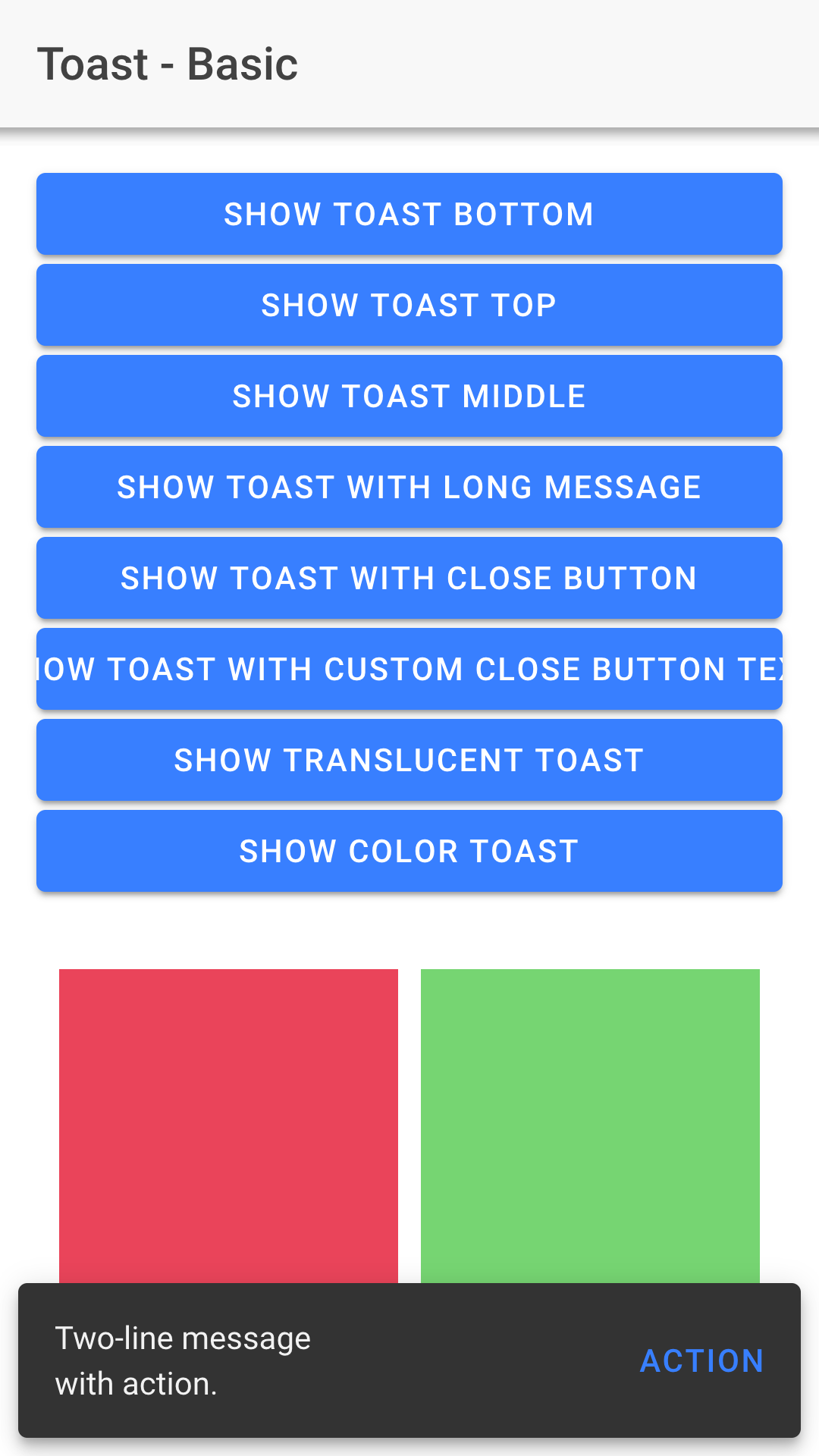The image size is (819, 1456).
Task: Select Show Toast Middle
Action: coord(409,396)
